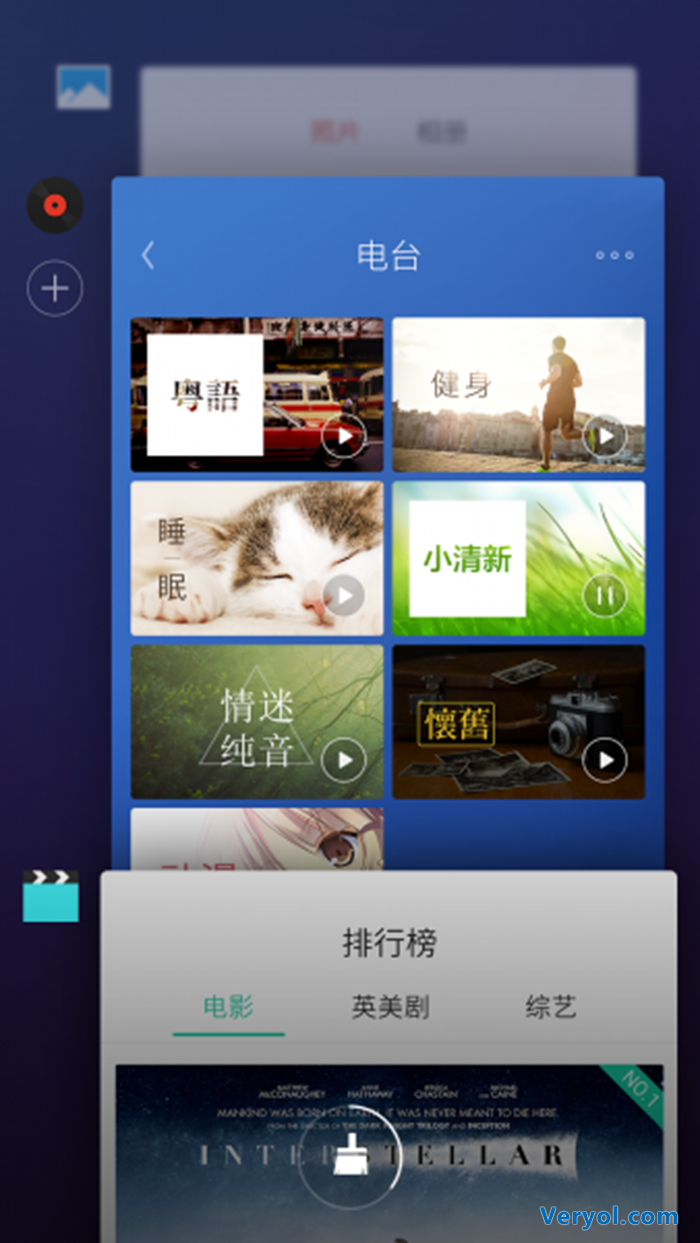Switch to the 综艺 ranking tab

[551, 1007]
